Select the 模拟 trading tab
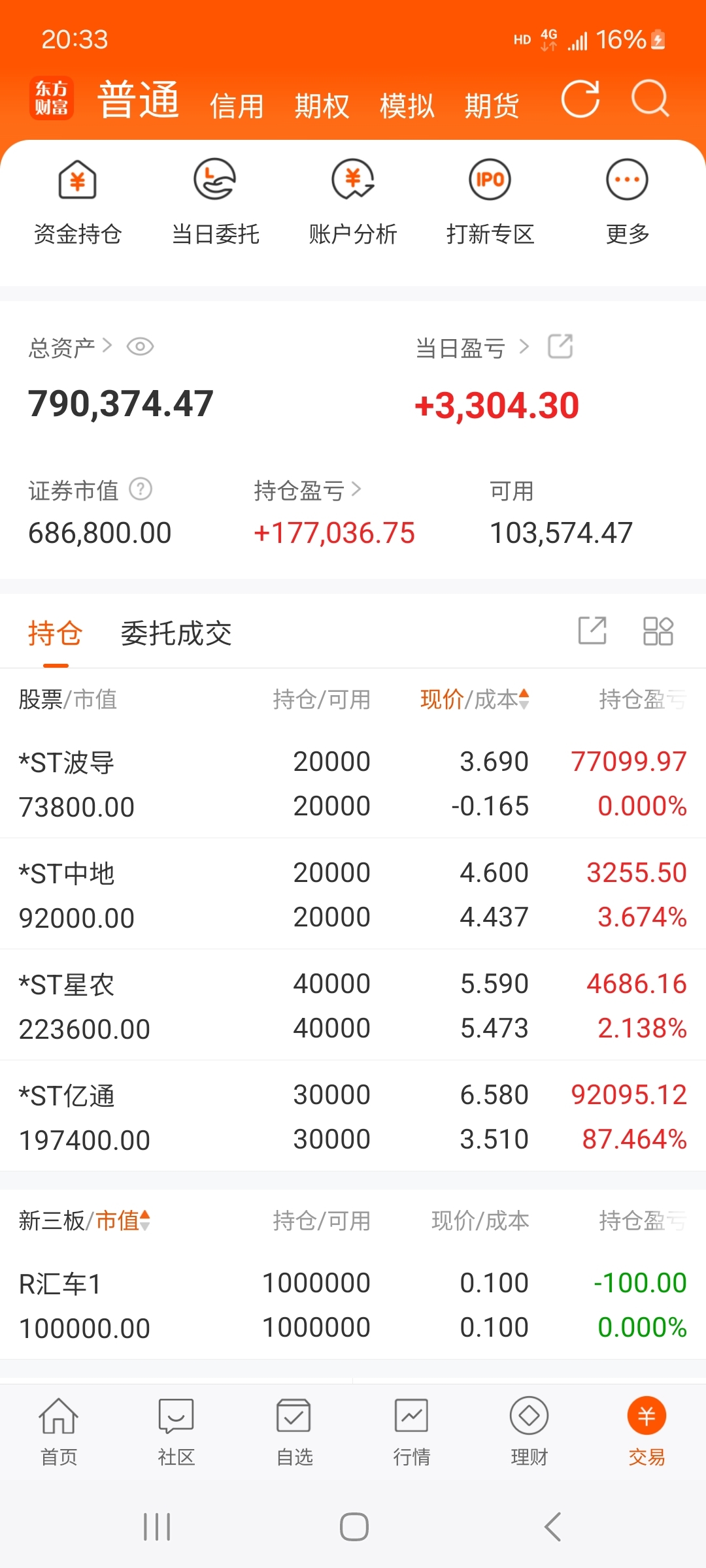Screen dimensions: 706x1568 (407, 106)
